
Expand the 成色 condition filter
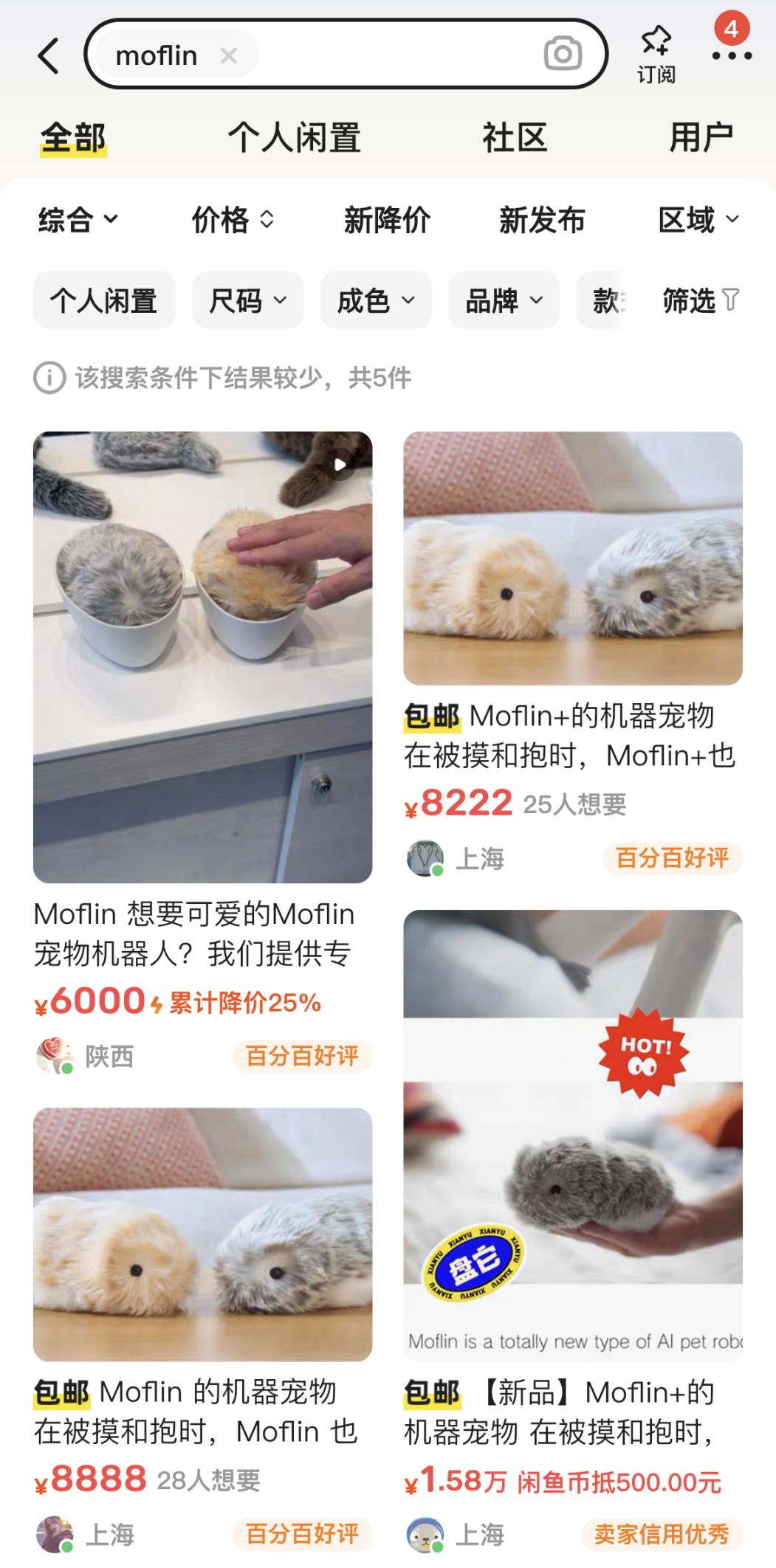point(375,300)
